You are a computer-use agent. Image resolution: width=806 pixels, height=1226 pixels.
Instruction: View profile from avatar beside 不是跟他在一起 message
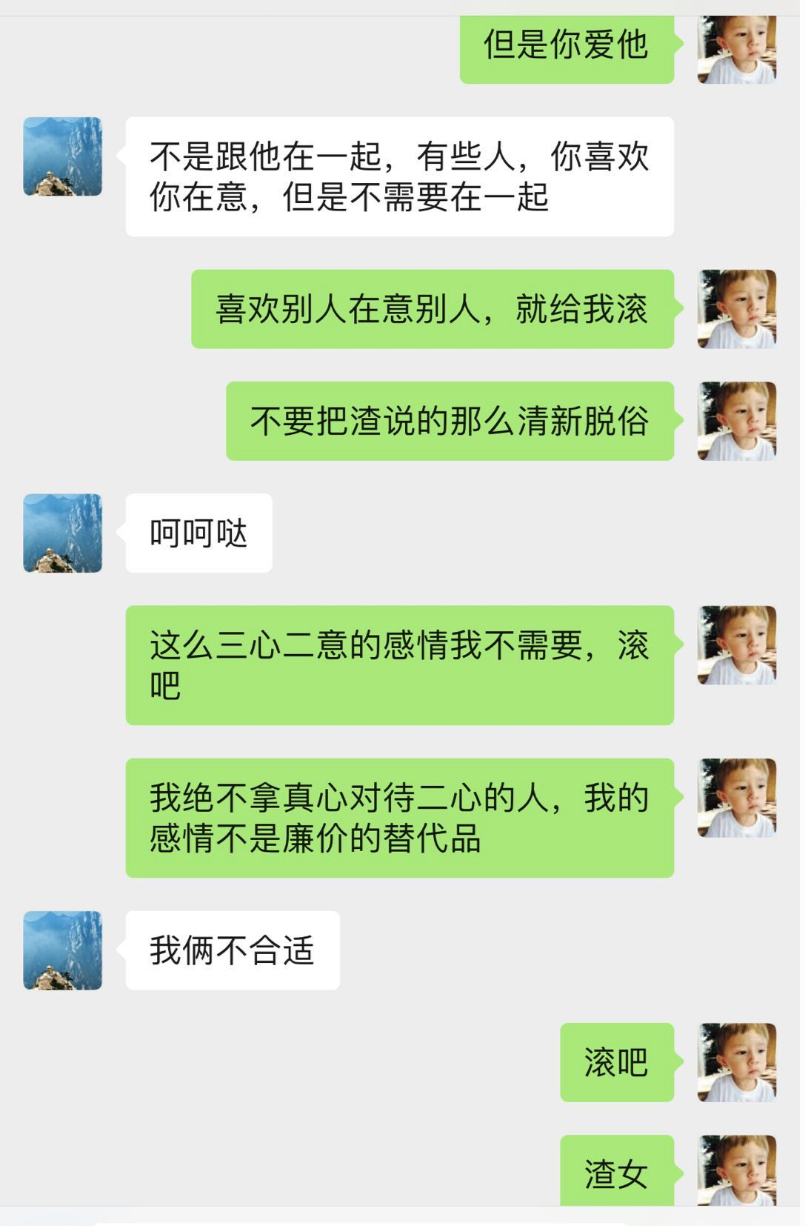tap(62, 157)
